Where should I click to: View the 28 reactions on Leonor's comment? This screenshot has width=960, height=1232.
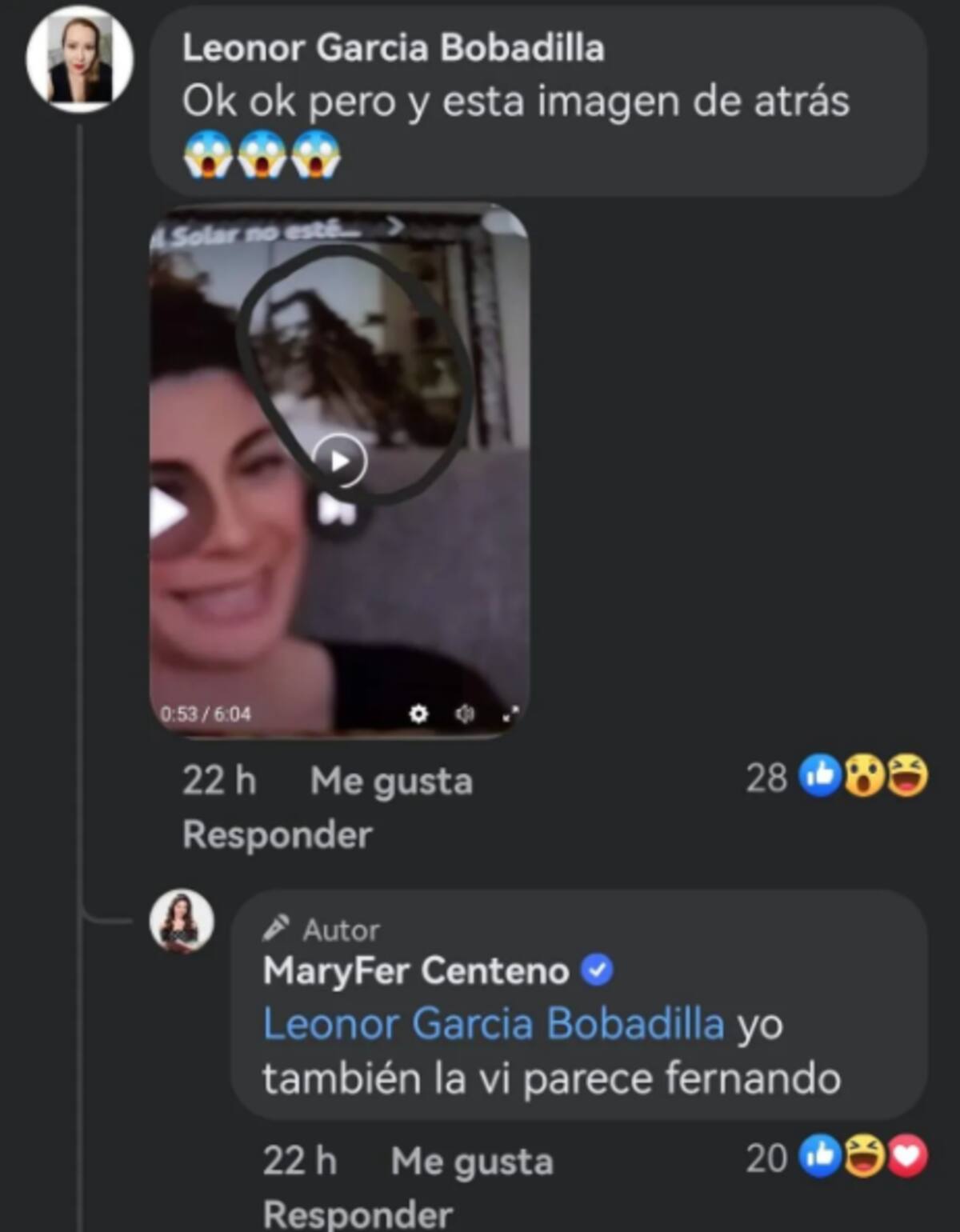[x=836, y=777]
